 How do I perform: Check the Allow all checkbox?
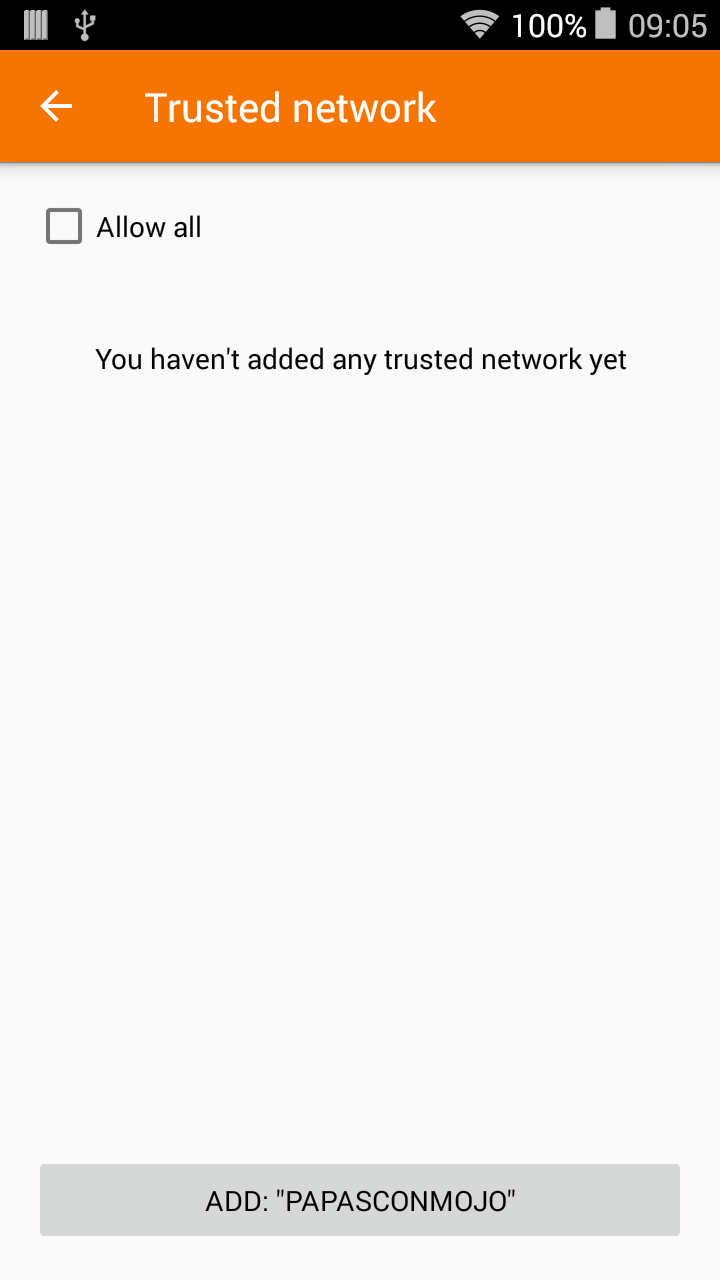click(64, 226)
